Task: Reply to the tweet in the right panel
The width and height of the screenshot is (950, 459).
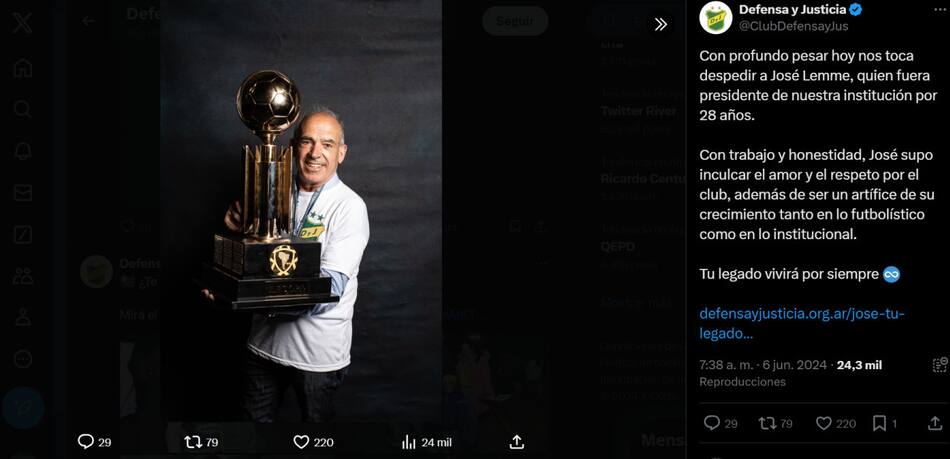Action: 712,424
